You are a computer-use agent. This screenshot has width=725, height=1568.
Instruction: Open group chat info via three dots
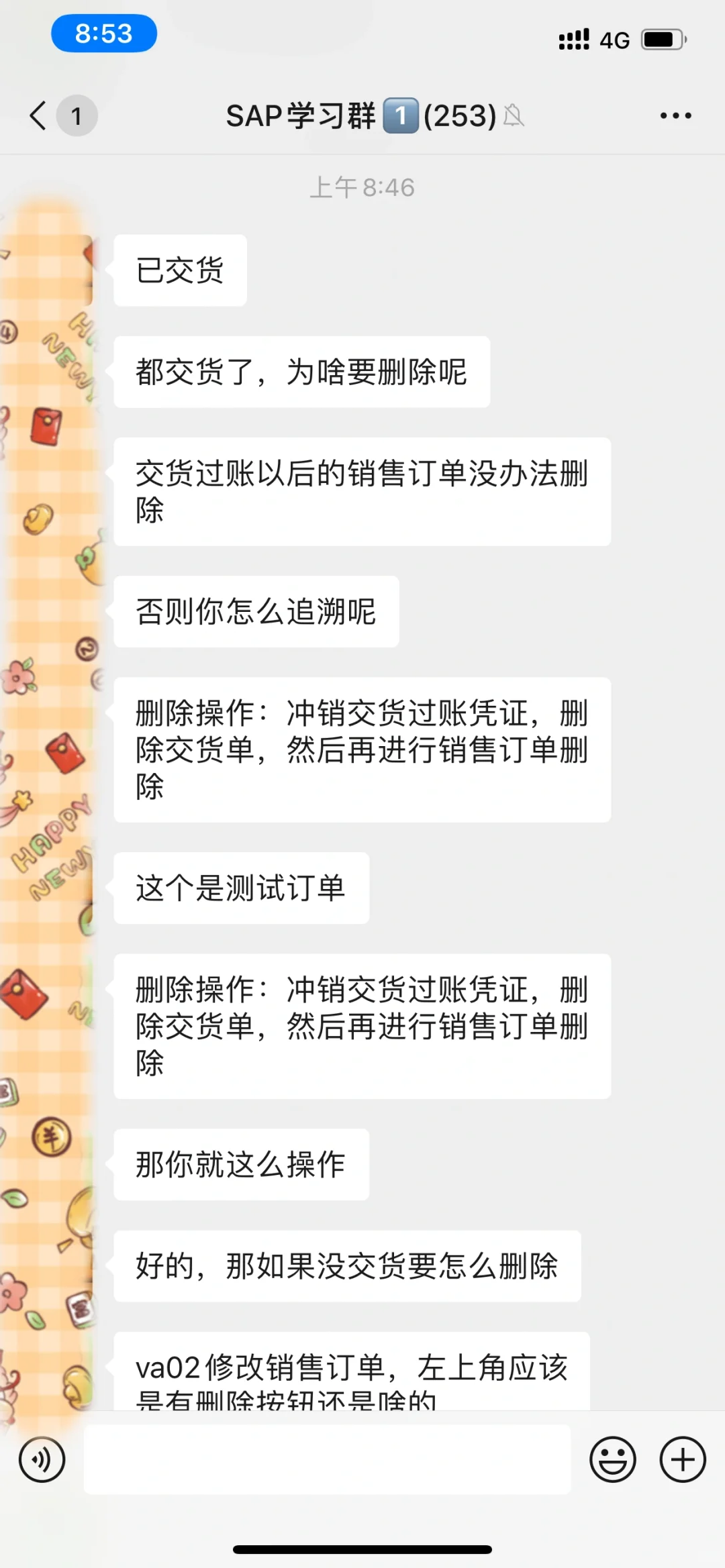coord(675,115)
